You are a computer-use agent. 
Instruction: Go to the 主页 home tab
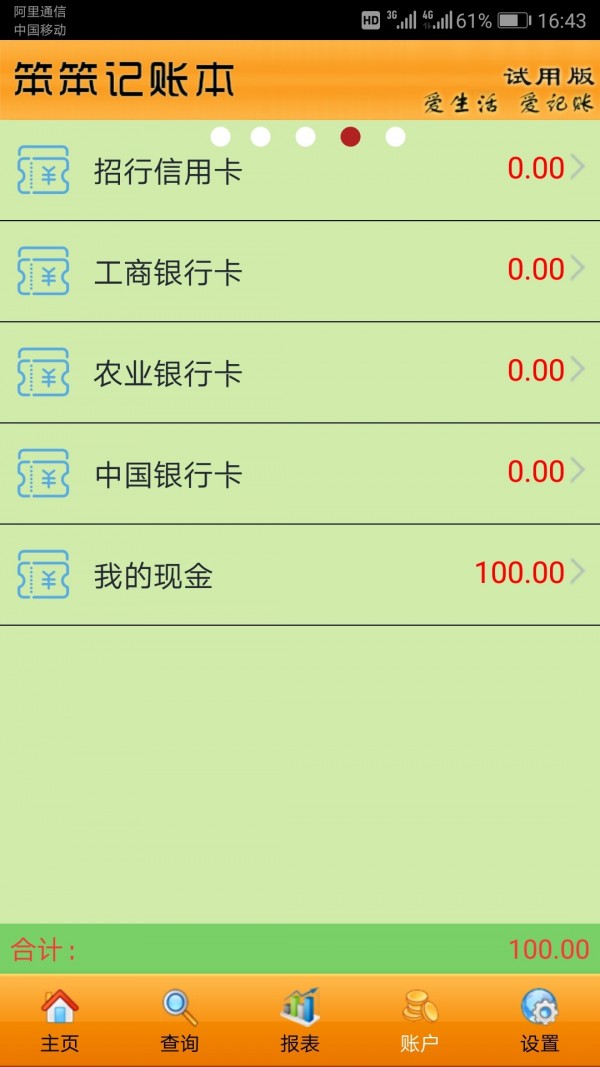[x=59, y=1020]
